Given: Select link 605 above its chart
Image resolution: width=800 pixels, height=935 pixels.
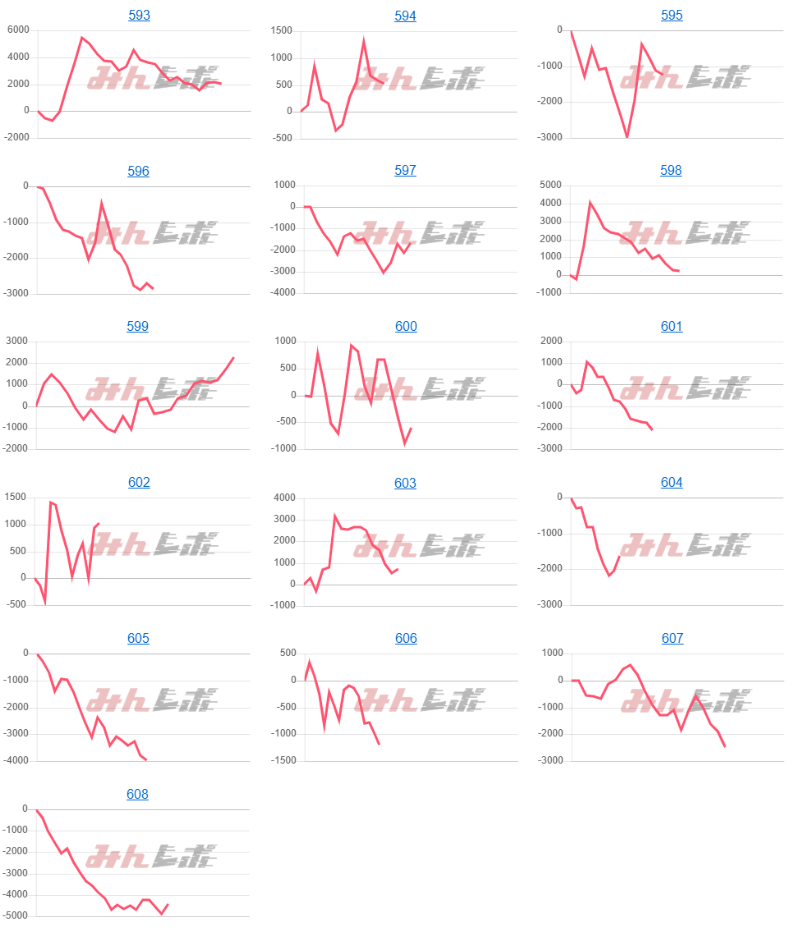Looking at the screenshot, I should click(x=138, y=639).
